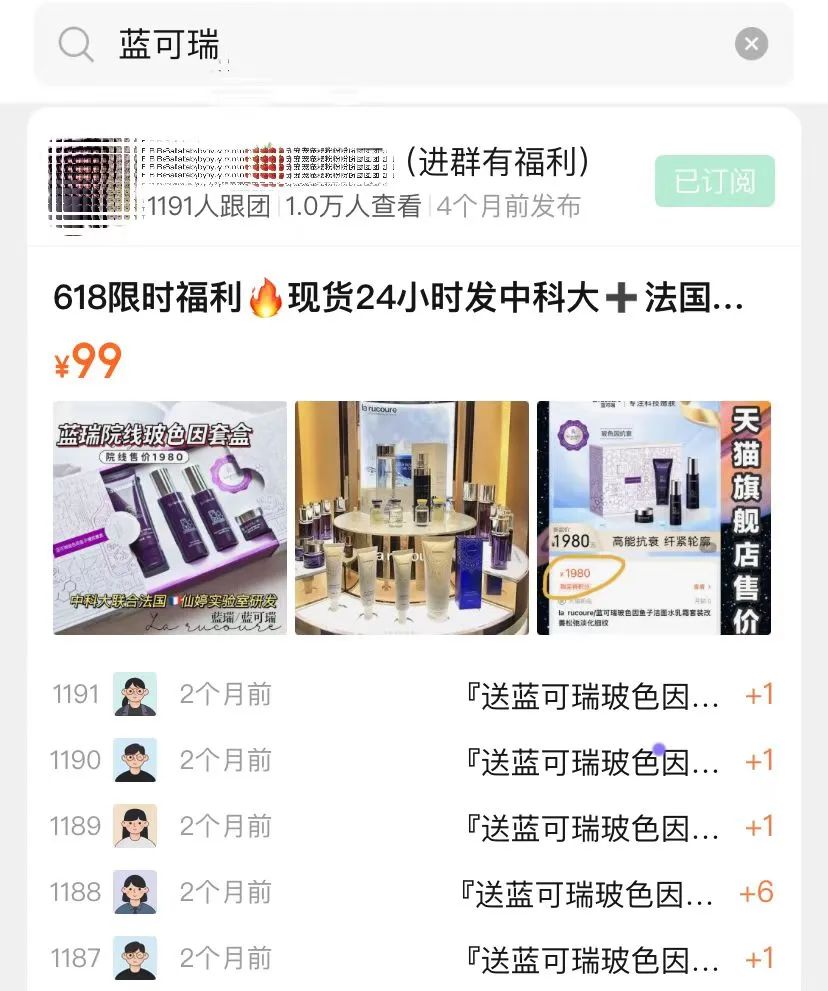The image size is (828, 991).
Task: Tap the search field containing 蓝可瑞
Action: tap(400, 44)
